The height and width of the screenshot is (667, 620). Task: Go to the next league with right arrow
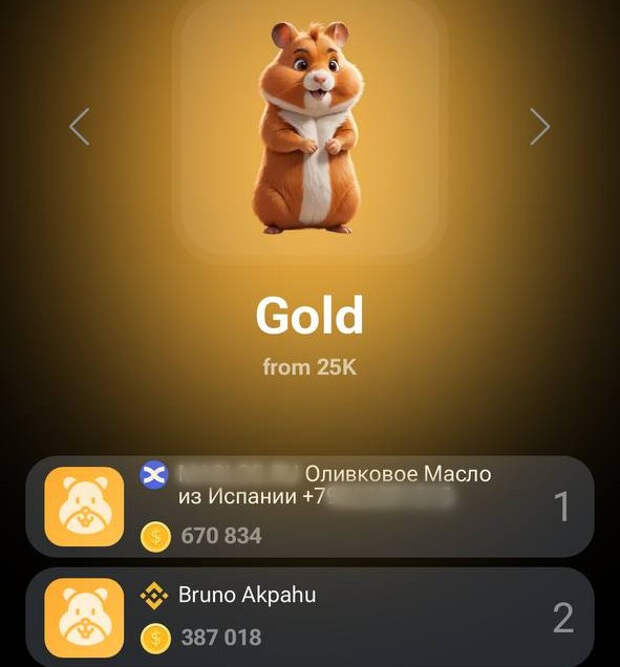pyautogui.click(x=539, y=126)
